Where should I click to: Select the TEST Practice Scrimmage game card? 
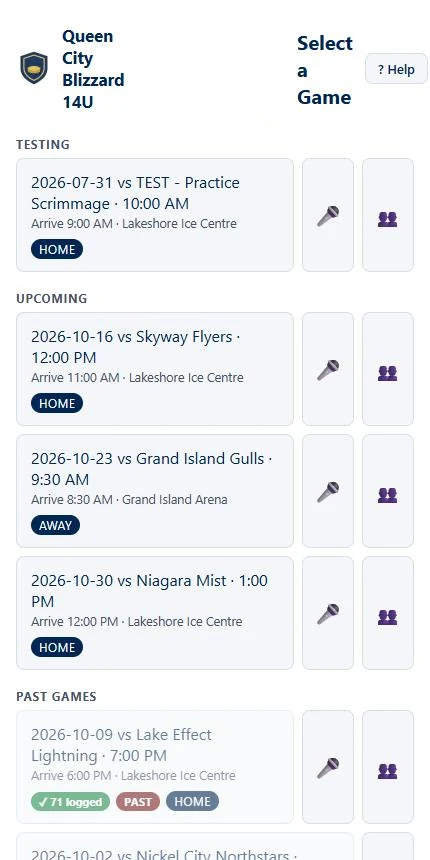pyautogui.click(x=155, y=215)
